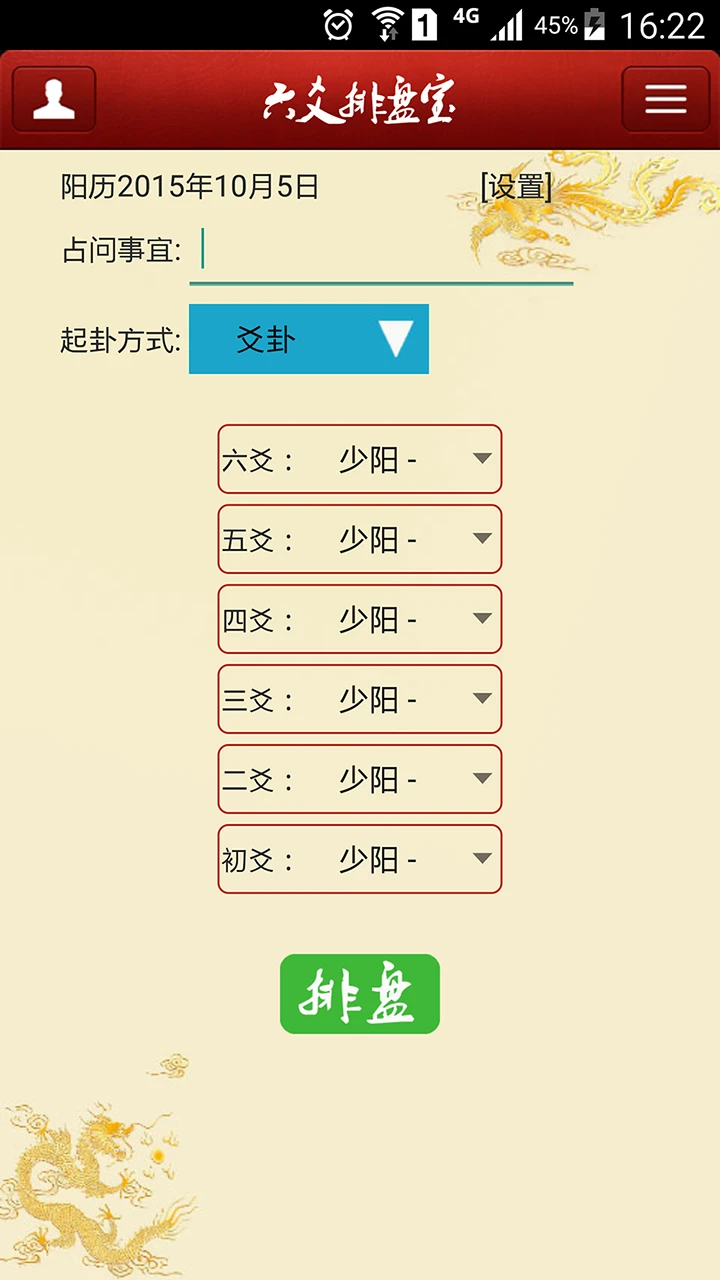Open the 起卦方式 method selector showing 爻卦
Viewport: 720px width, 1280px height.
pyautogui.click(x=308, y=339)
